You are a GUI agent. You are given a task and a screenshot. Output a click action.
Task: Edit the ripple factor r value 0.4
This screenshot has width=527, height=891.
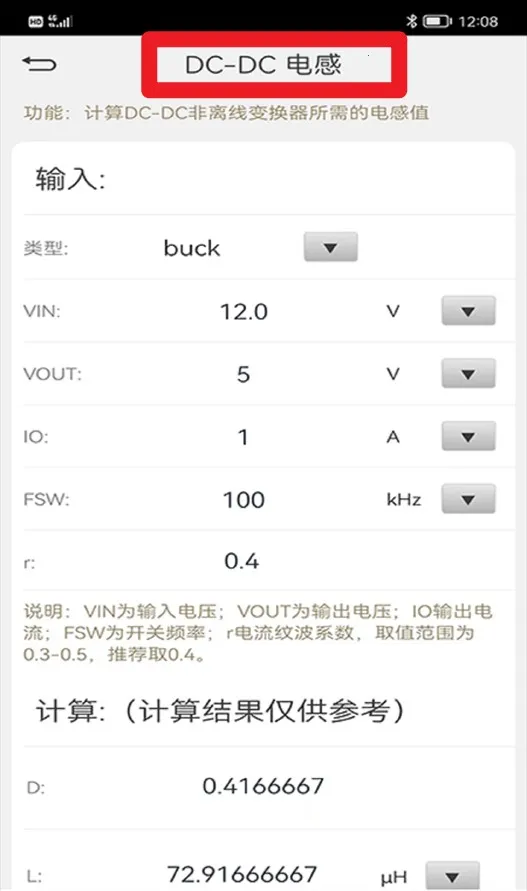click(x=242, y=561)
